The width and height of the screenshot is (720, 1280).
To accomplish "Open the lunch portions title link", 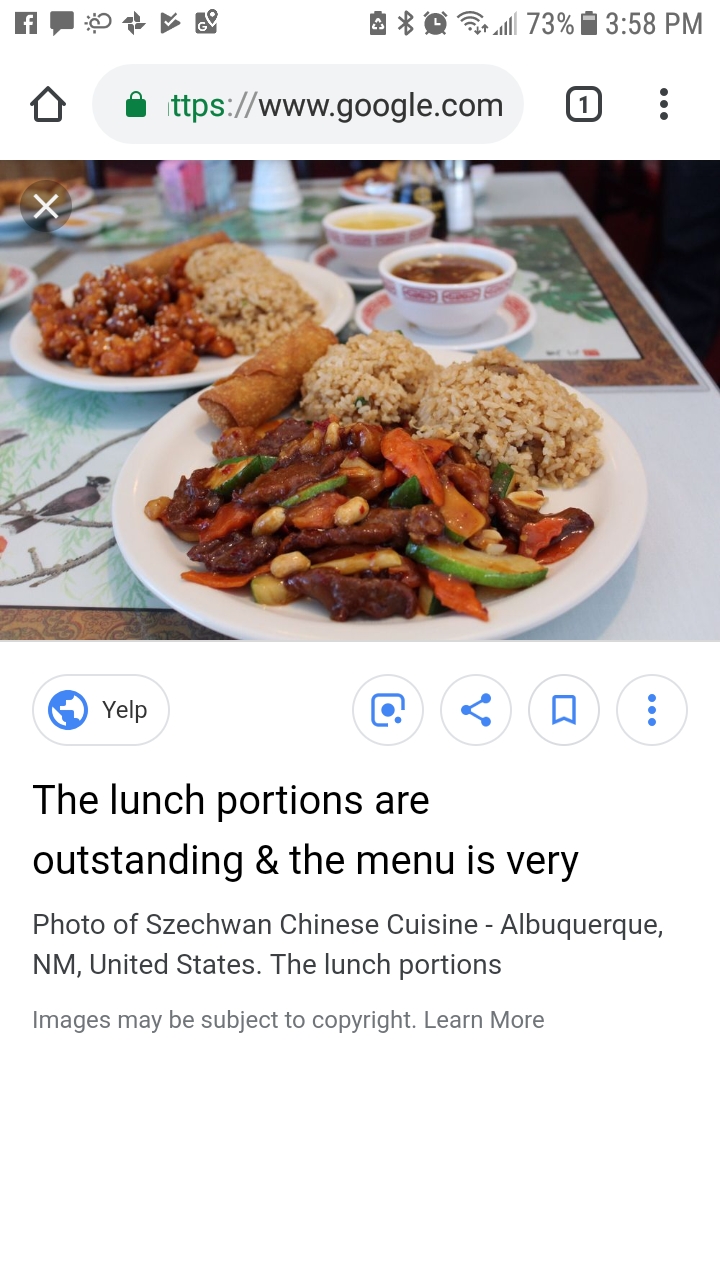I will pos(305,830).
